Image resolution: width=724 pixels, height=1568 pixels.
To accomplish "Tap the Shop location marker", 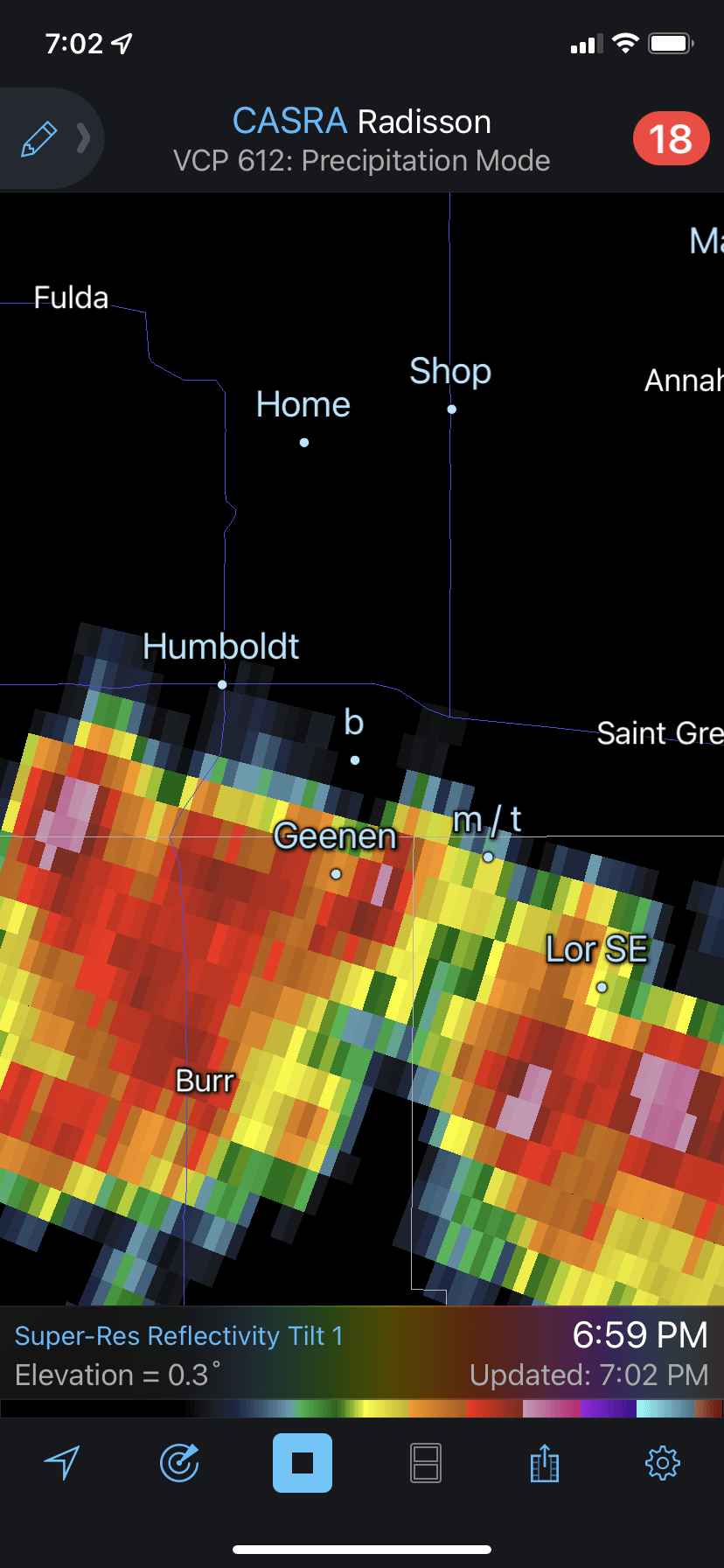I will coord(452,409).
